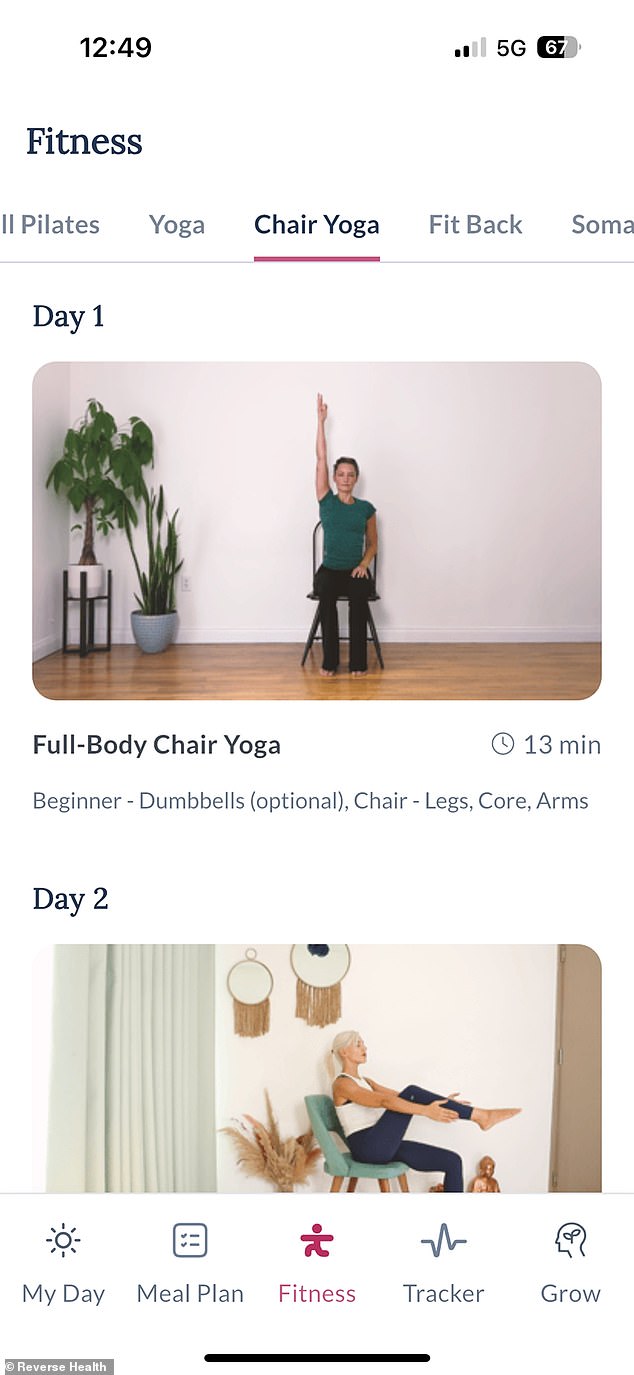Switch to the Grow section
634x1375 pixels.
click(570, 1264)
